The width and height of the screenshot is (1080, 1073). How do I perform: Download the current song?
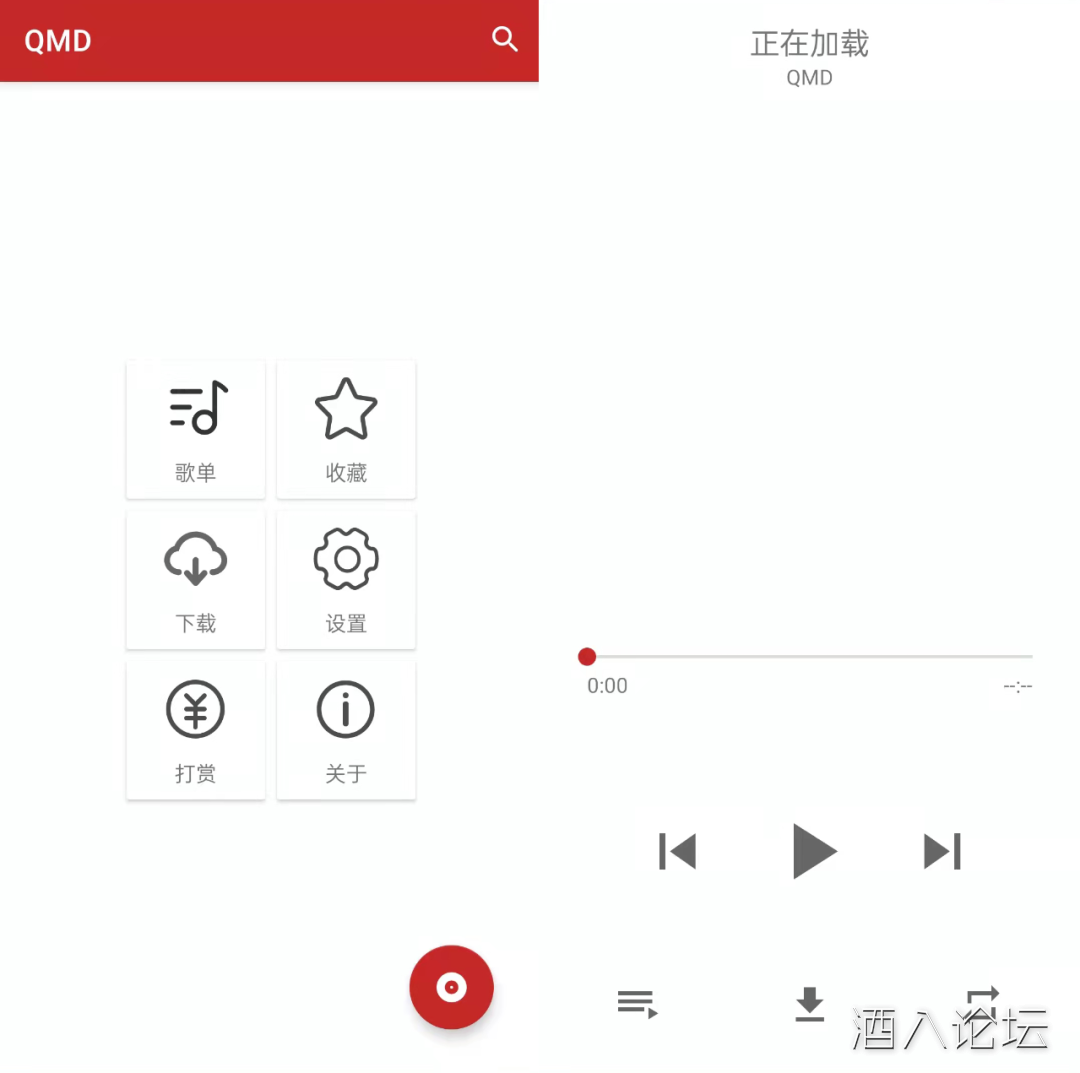coord(809,1004)
